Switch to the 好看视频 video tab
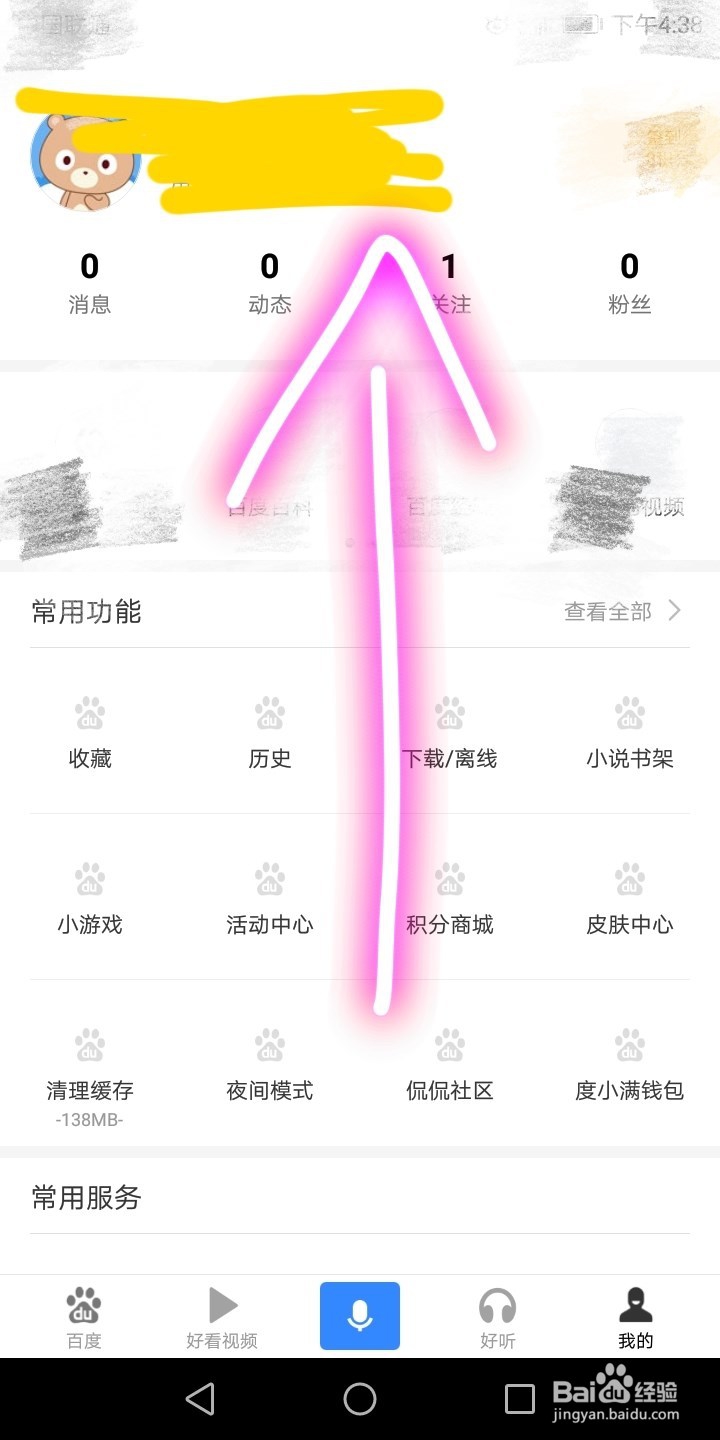The image size is (720, 1440). point(221,1315)
